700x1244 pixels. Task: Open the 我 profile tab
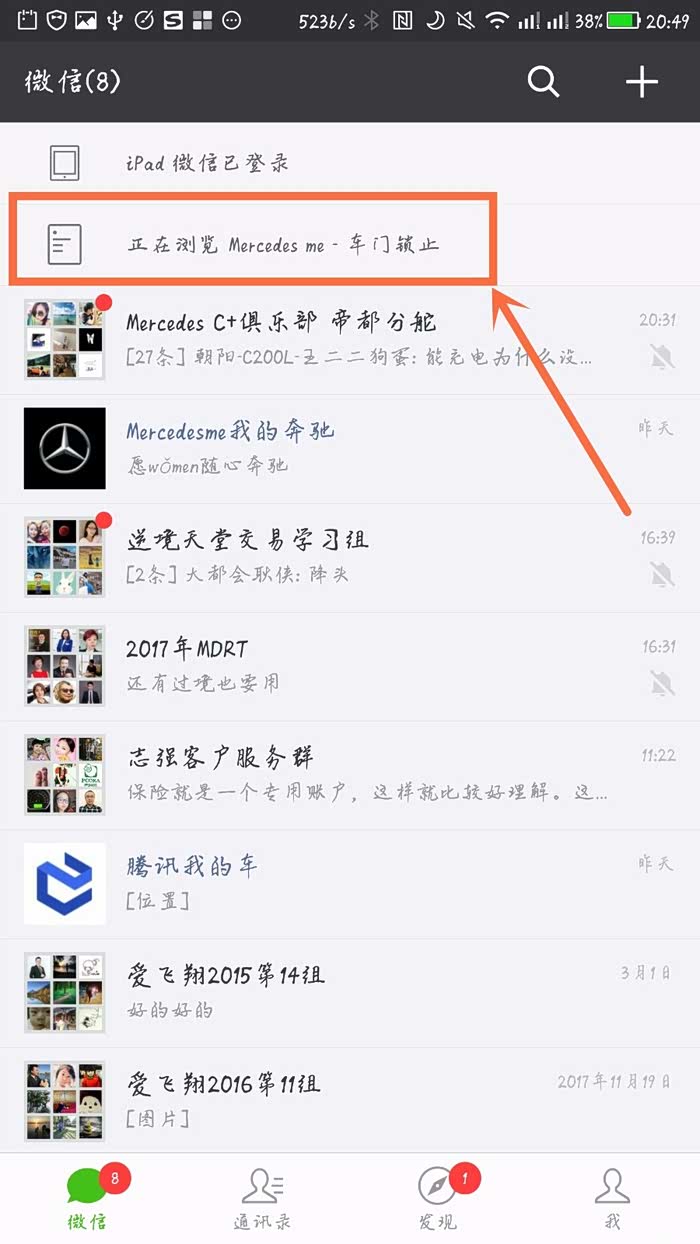(x=611, y=1198)
